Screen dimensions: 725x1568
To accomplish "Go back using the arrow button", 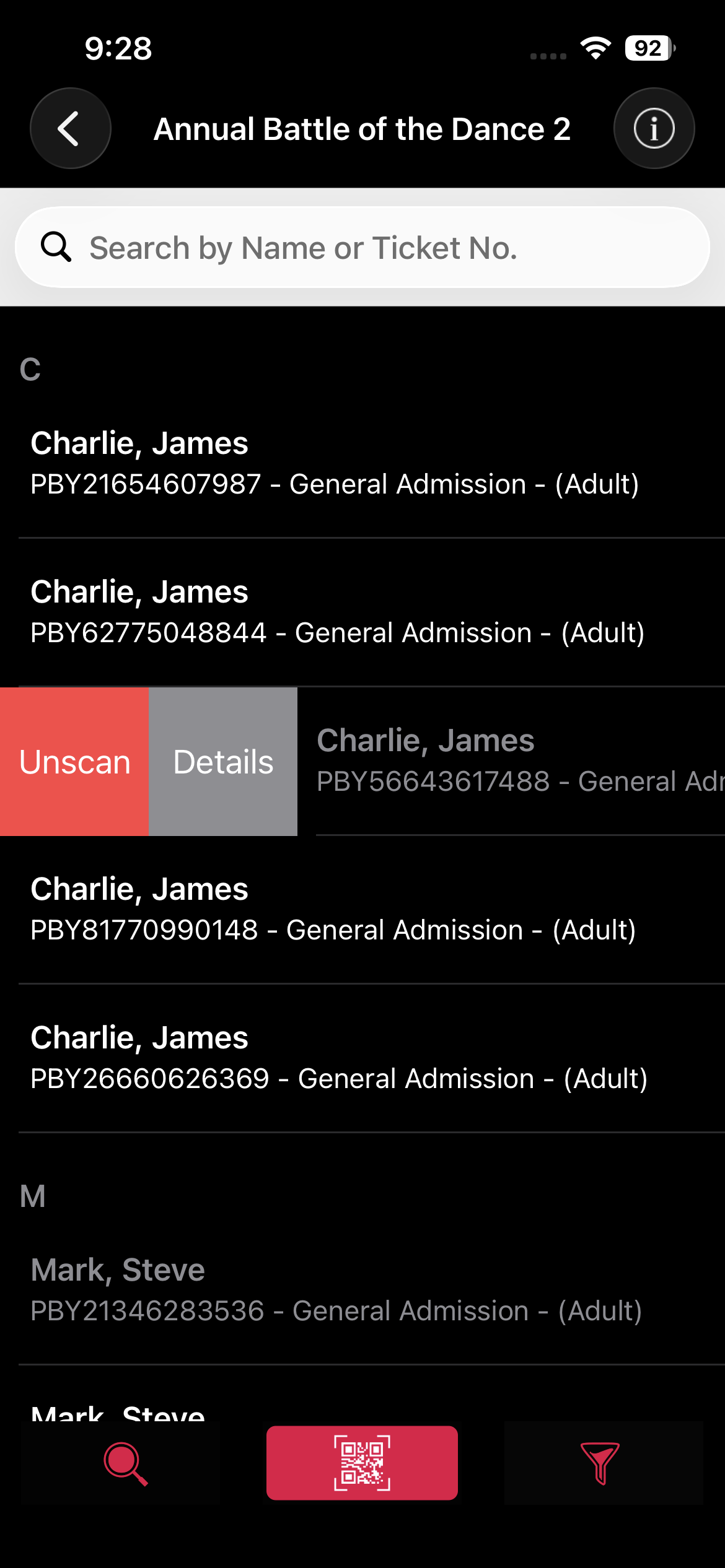I will point(71,128).
